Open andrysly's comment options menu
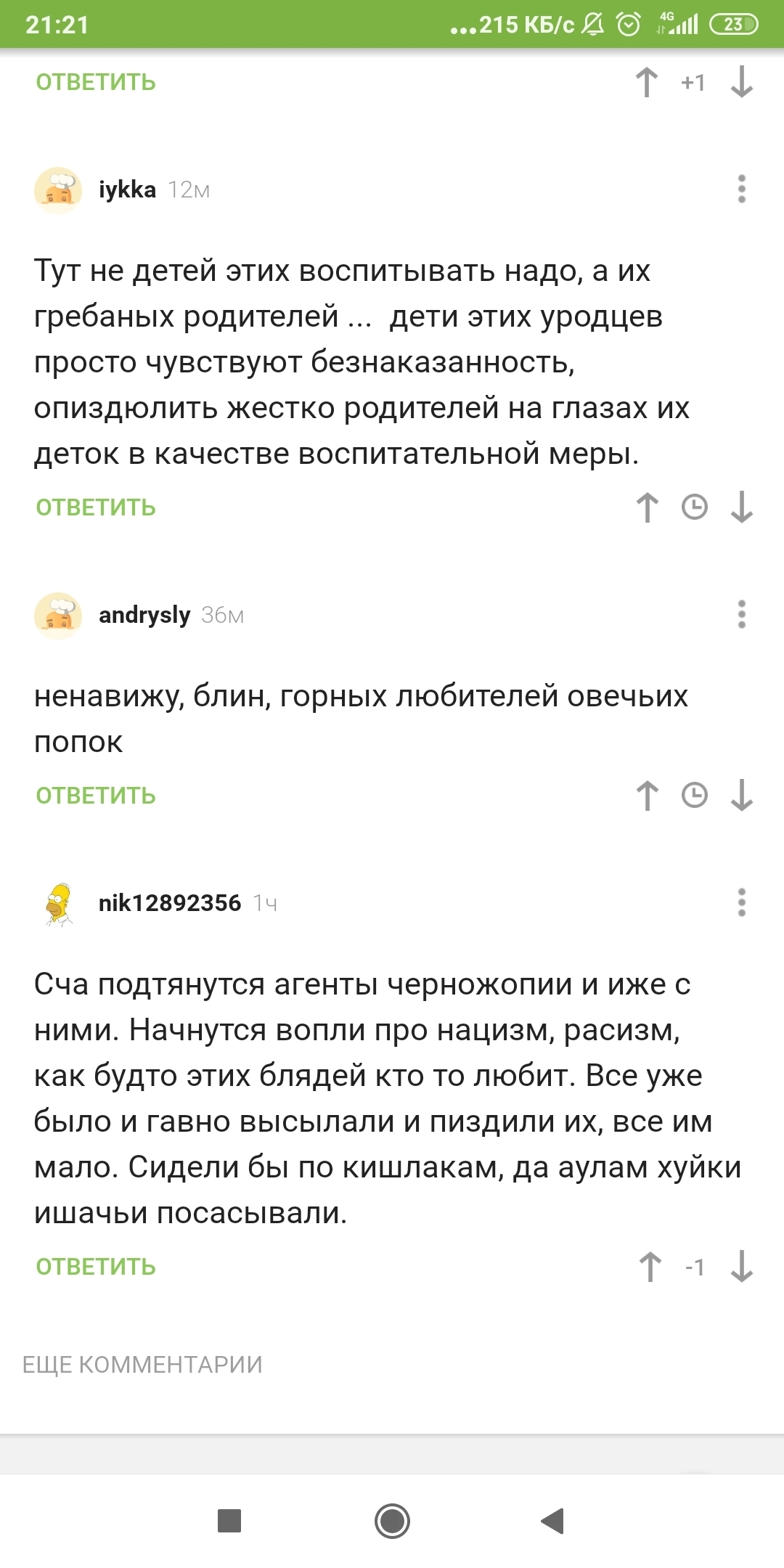784x1568 pixels. 741,615
